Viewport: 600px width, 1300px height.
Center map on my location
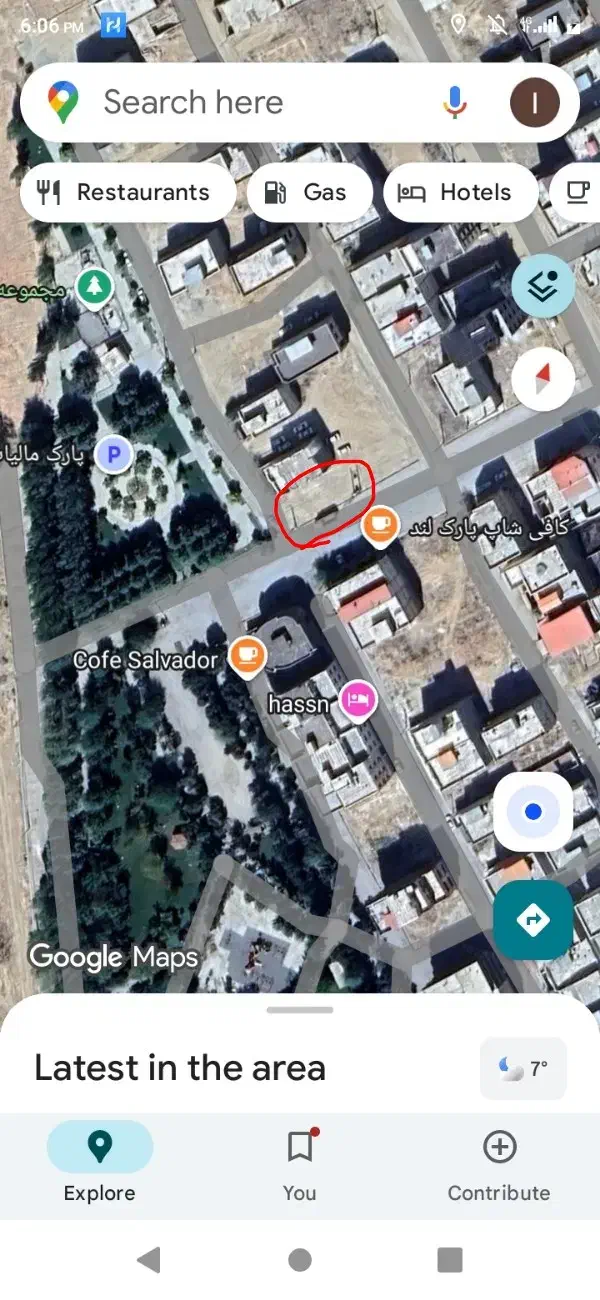[x=533, y=812]
